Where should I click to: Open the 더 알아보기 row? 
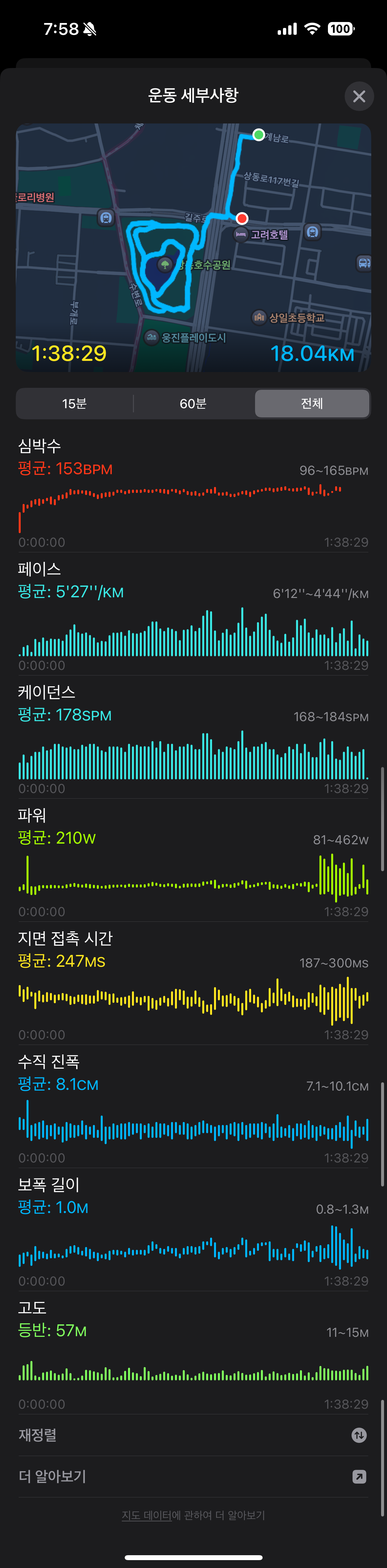tap(193, 1476)
